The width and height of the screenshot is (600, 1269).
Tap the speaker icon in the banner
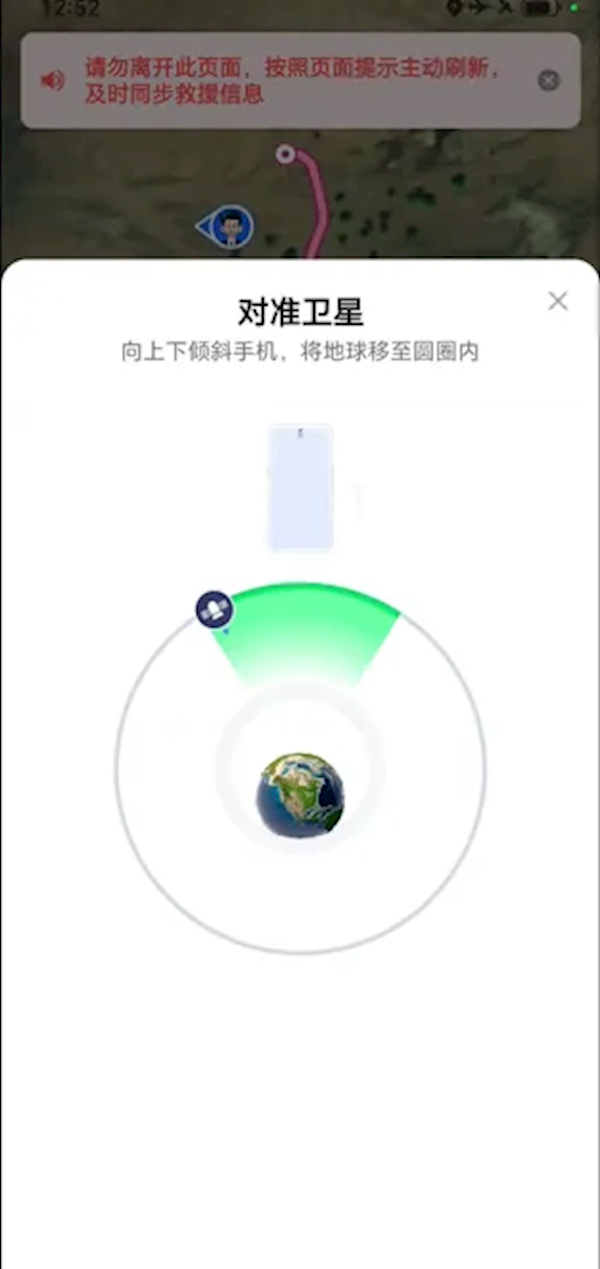(52, 81)
